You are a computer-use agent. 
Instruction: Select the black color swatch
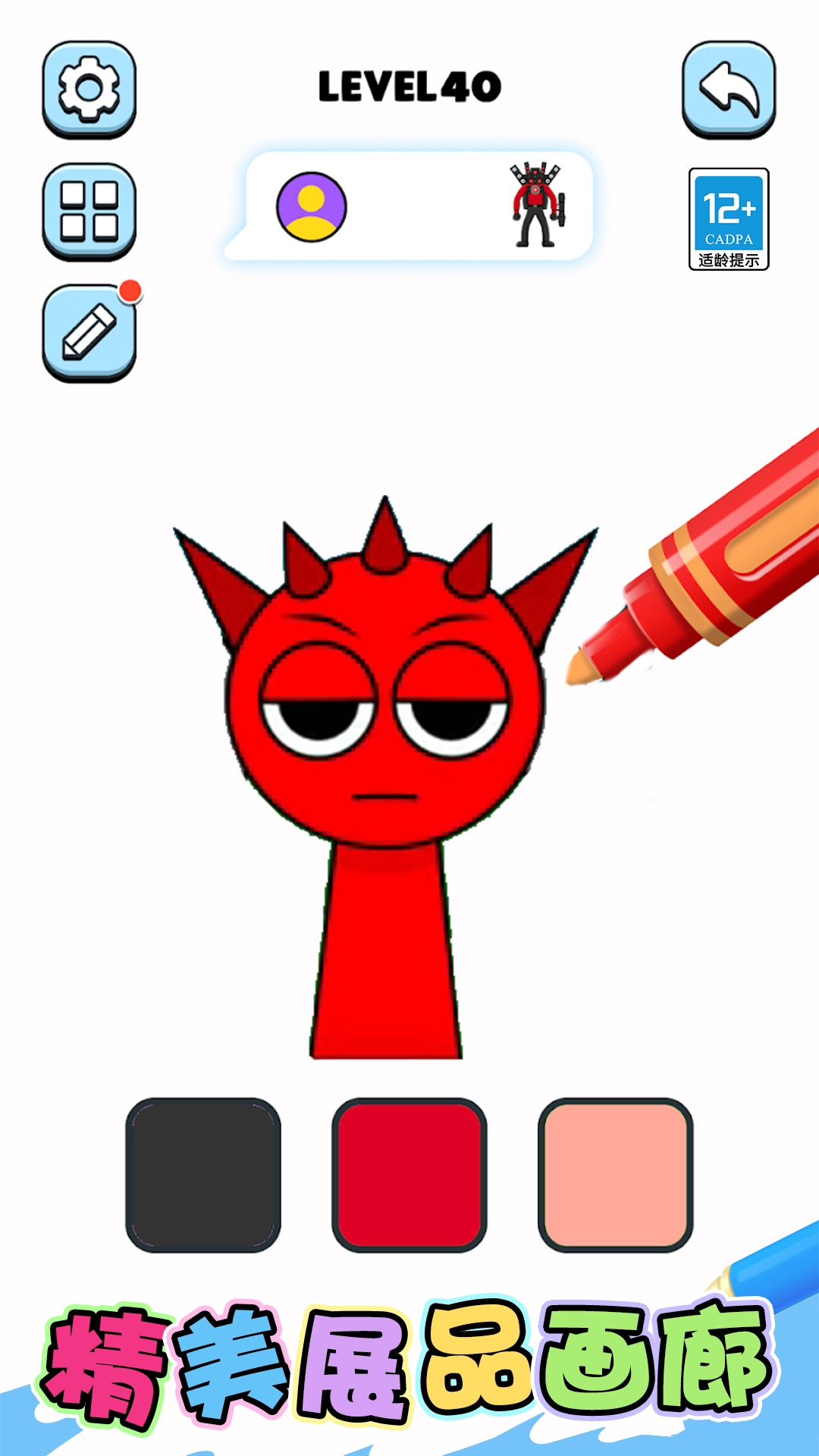click(x=203, y=1174)
